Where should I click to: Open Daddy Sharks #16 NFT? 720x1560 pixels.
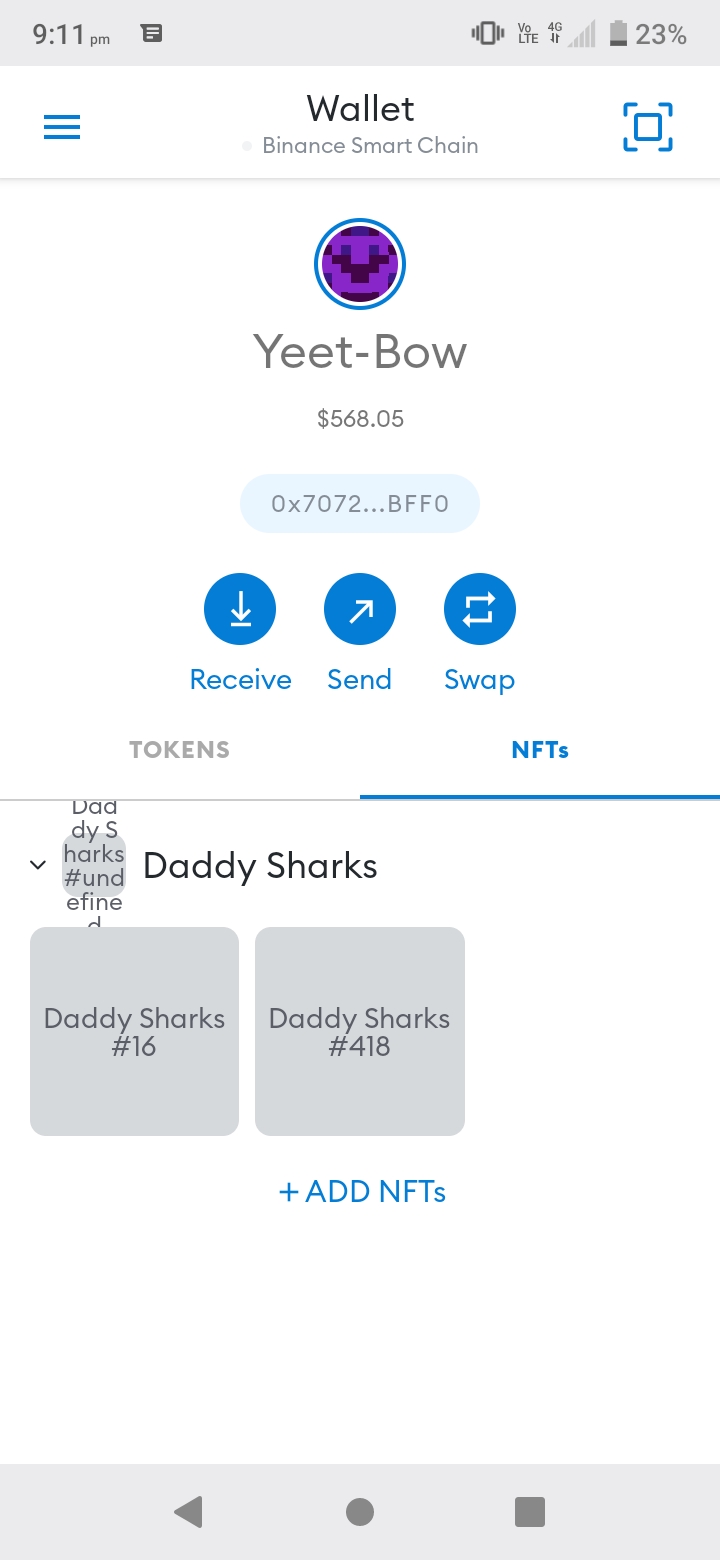[135, 1031]
